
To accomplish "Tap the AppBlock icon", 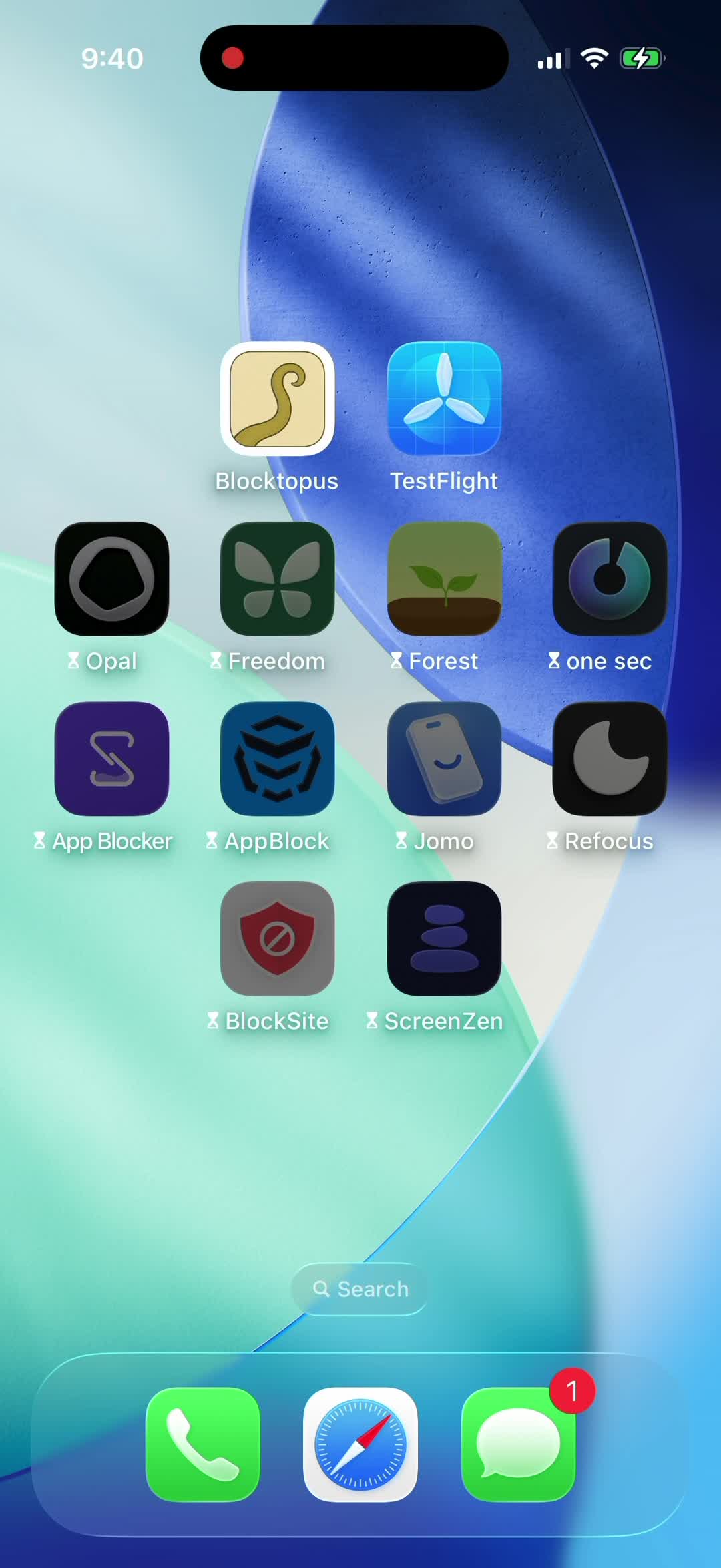I will [x=277, y=759].
